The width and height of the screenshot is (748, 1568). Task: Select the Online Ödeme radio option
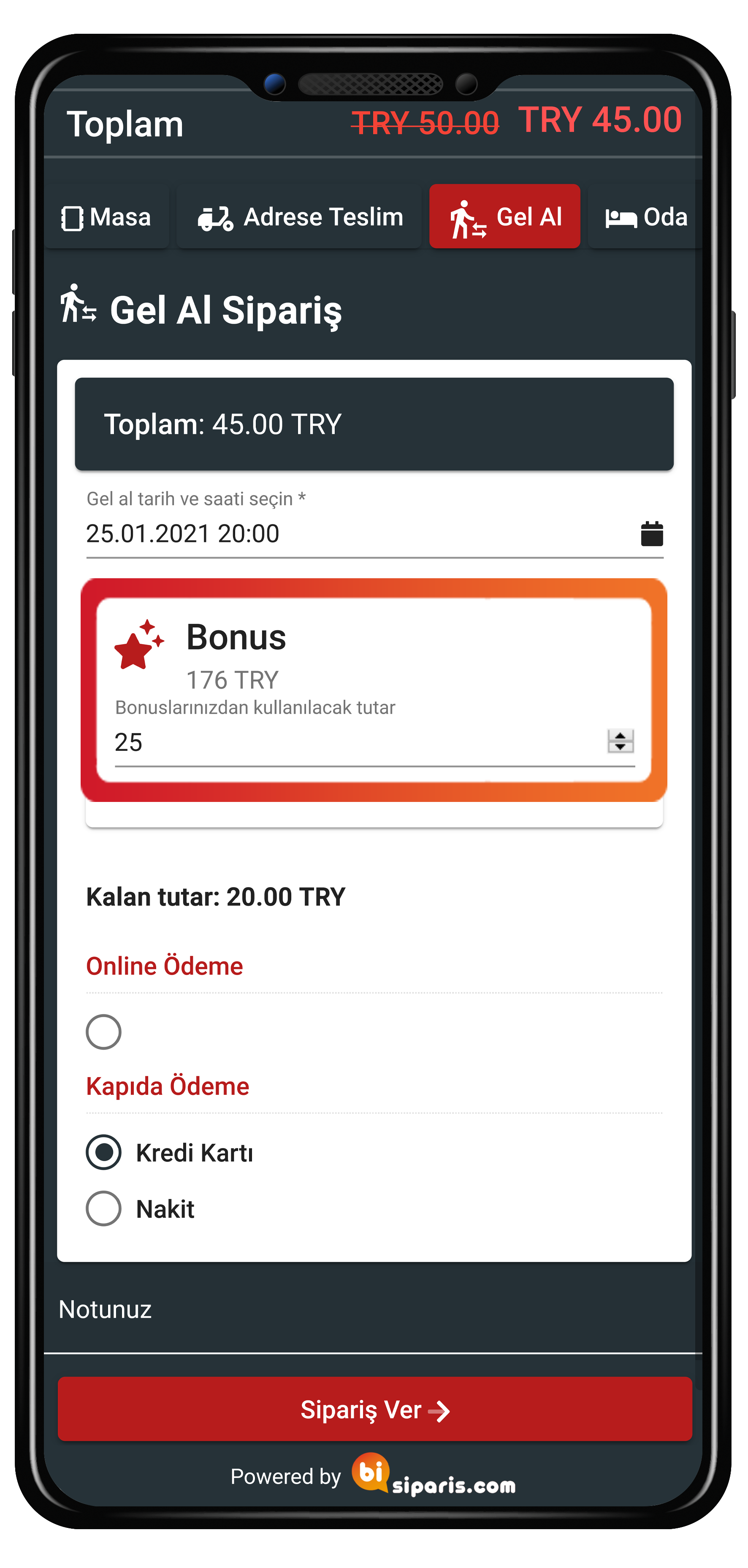coord(103,1032)
